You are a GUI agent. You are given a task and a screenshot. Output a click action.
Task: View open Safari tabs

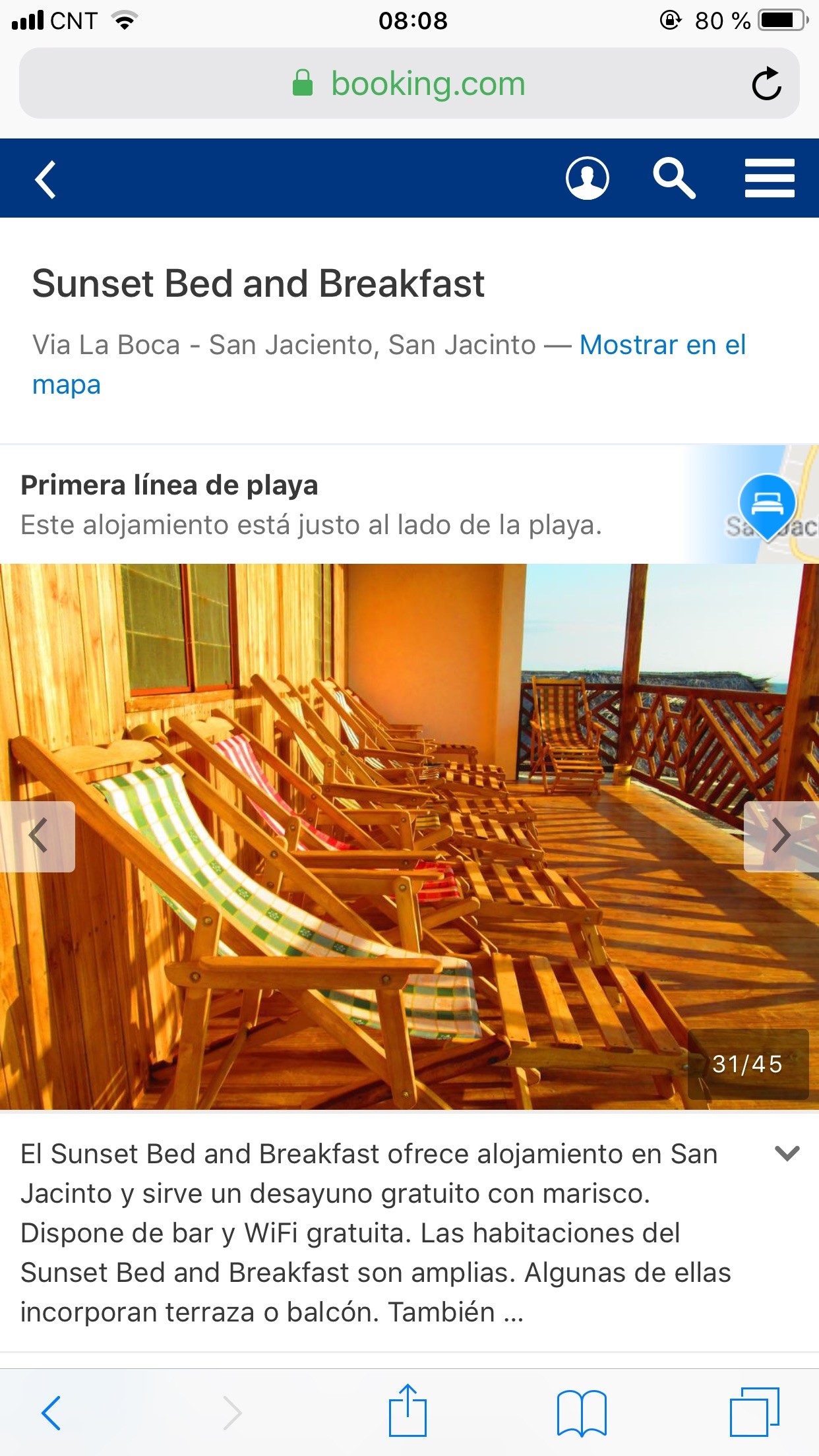coord(754,1412)
